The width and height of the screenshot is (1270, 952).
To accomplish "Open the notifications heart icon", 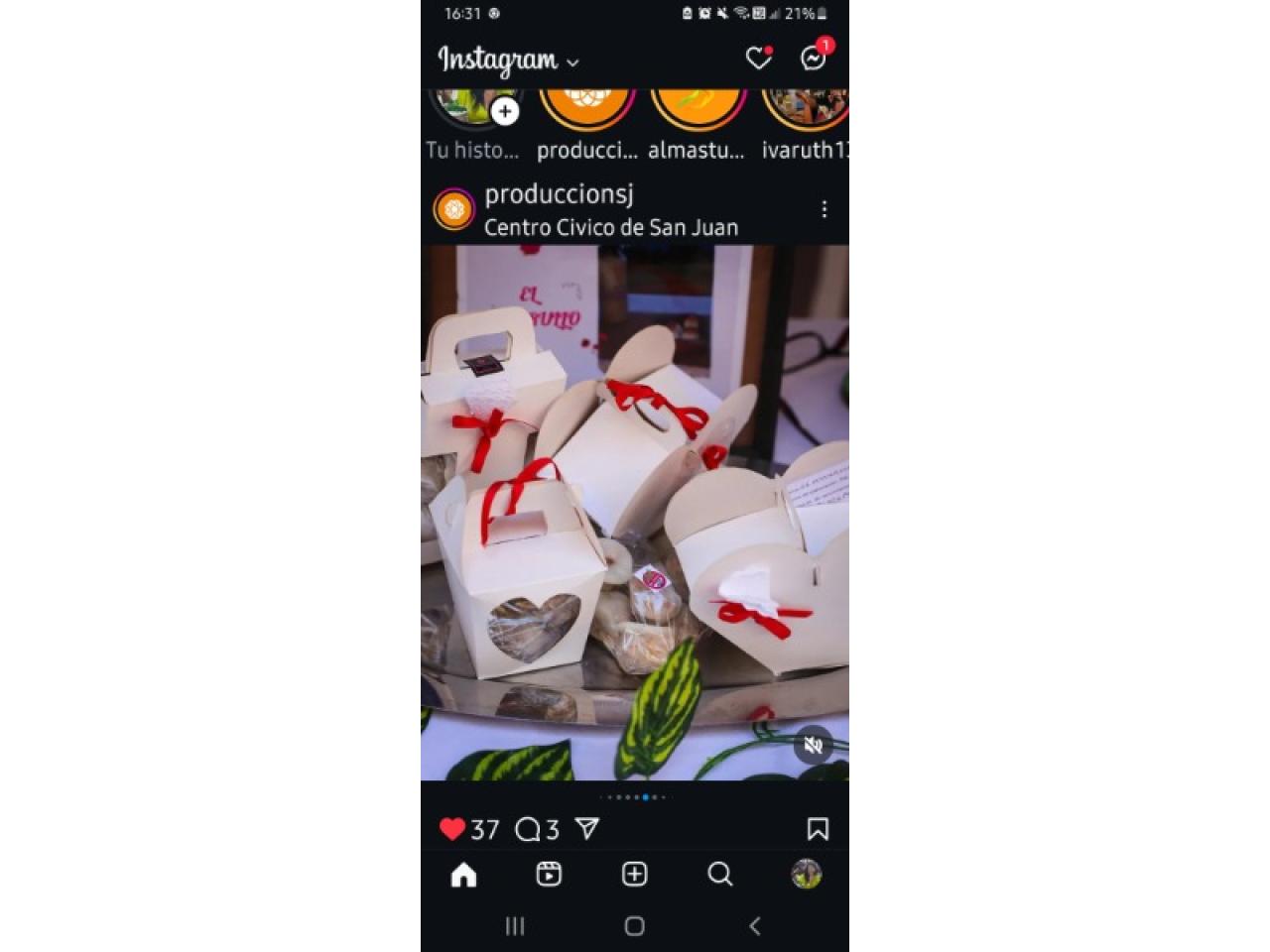I will point(758,59).
